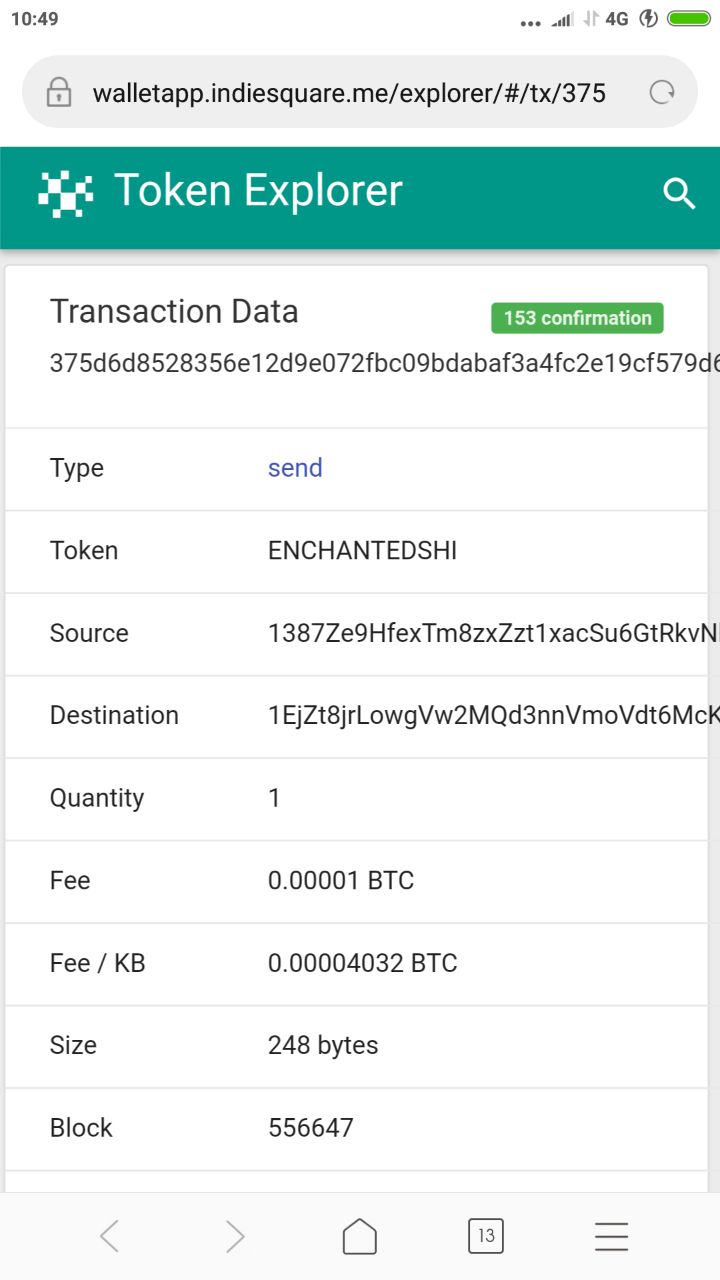The image size is (720, 1280).
Task: Open the Token Explorer search icon
Action: tap(680, 194)
